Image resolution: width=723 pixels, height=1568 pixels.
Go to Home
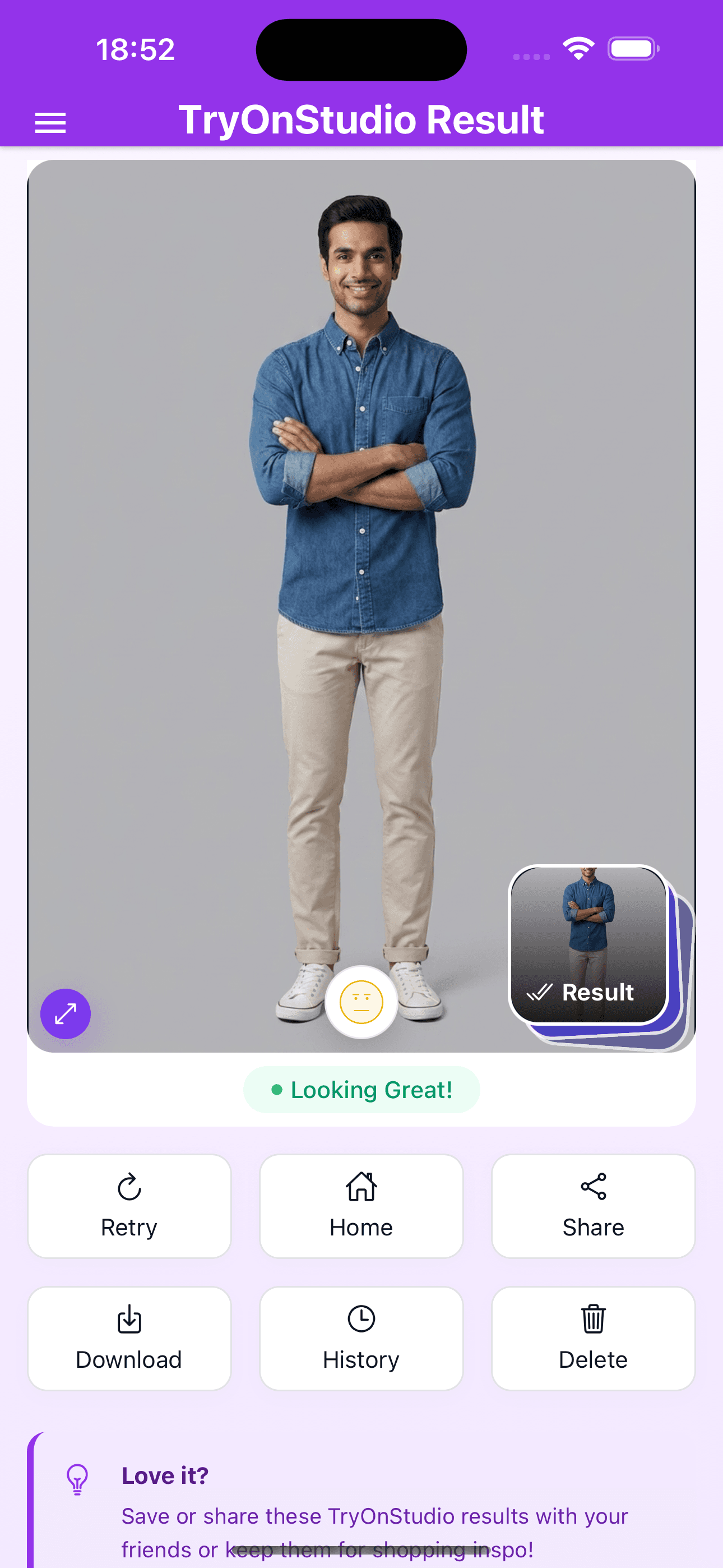coord(361,1206)
